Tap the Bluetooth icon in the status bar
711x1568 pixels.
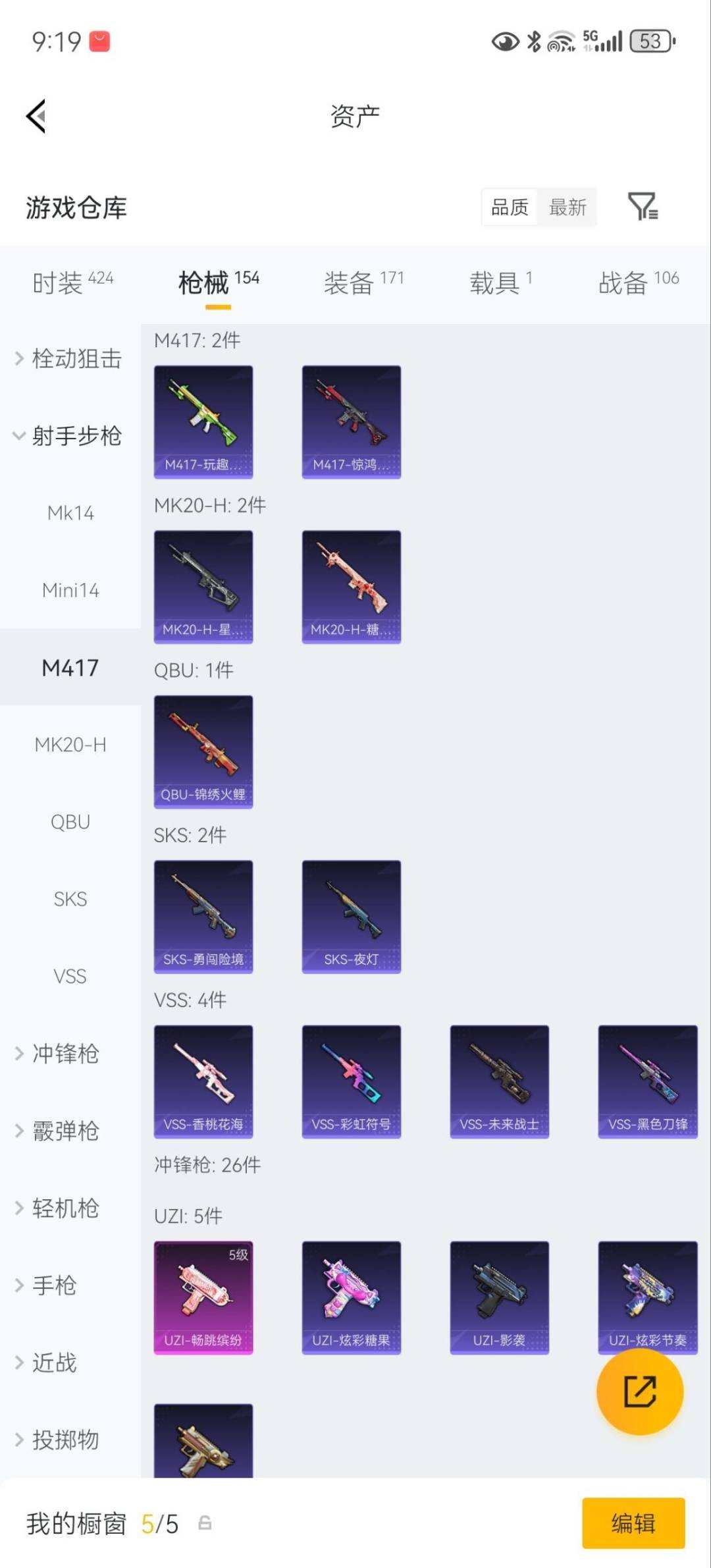pyautogui.click(x=535, y=41)
